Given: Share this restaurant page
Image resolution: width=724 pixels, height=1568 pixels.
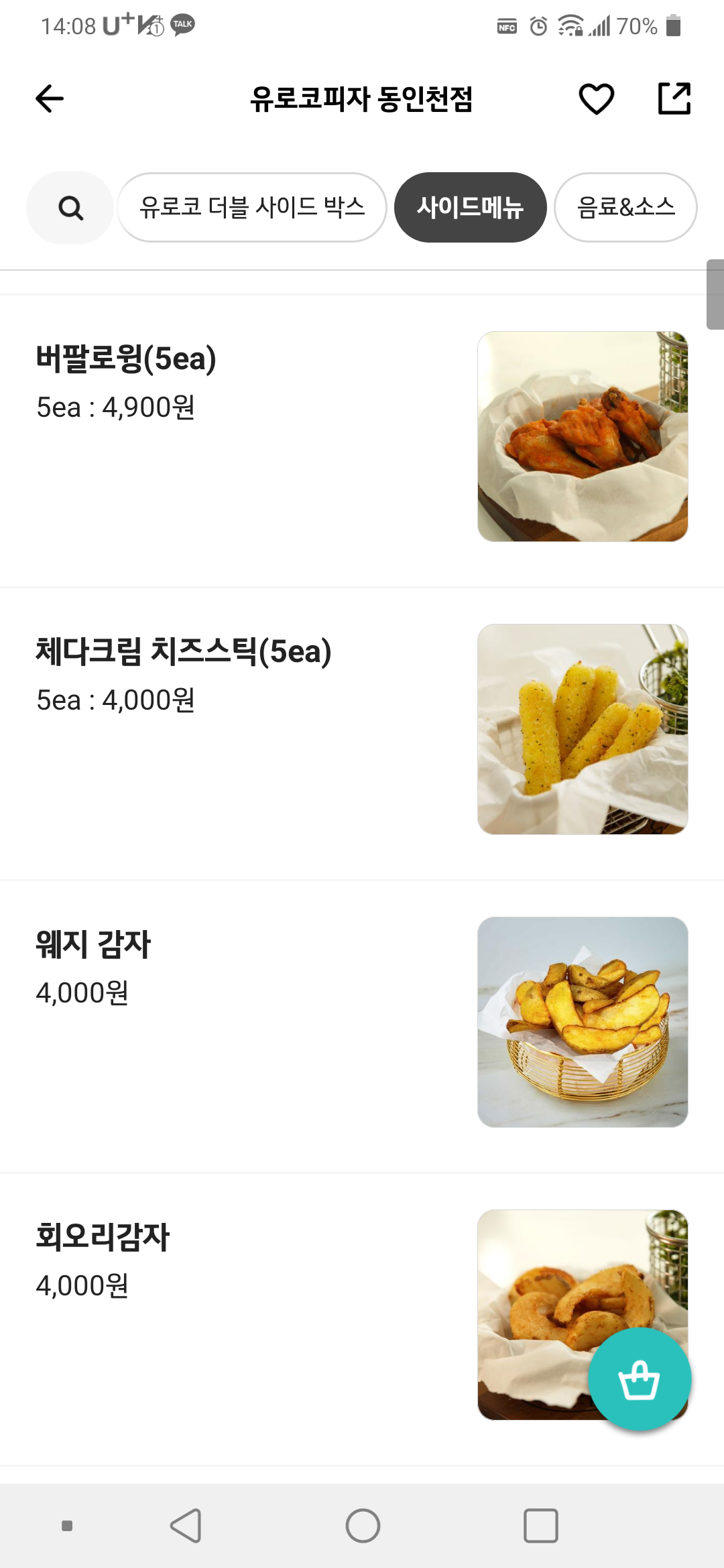Looking at the screenshot, I should (674, 99).
